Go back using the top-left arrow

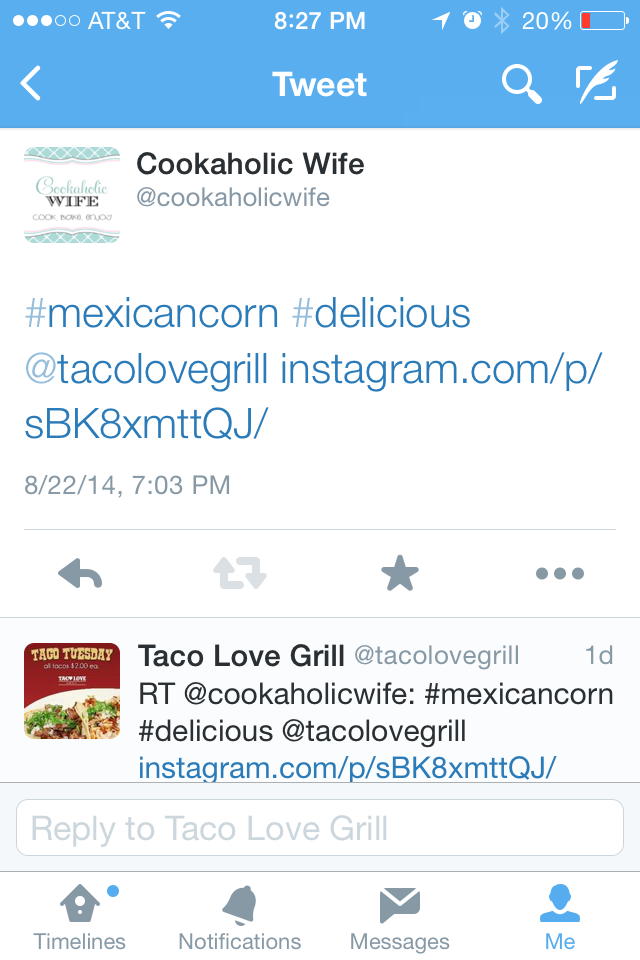(x=32, y=84)
